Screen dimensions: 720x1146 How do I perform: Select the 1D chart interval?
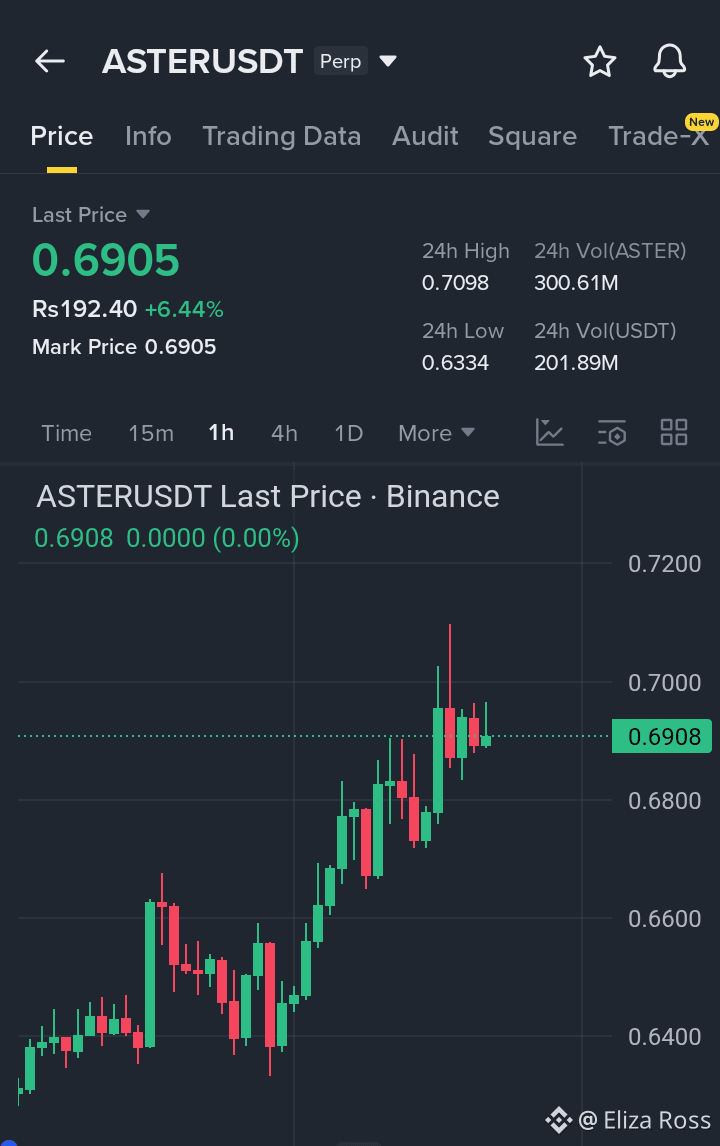coord(348,433)
